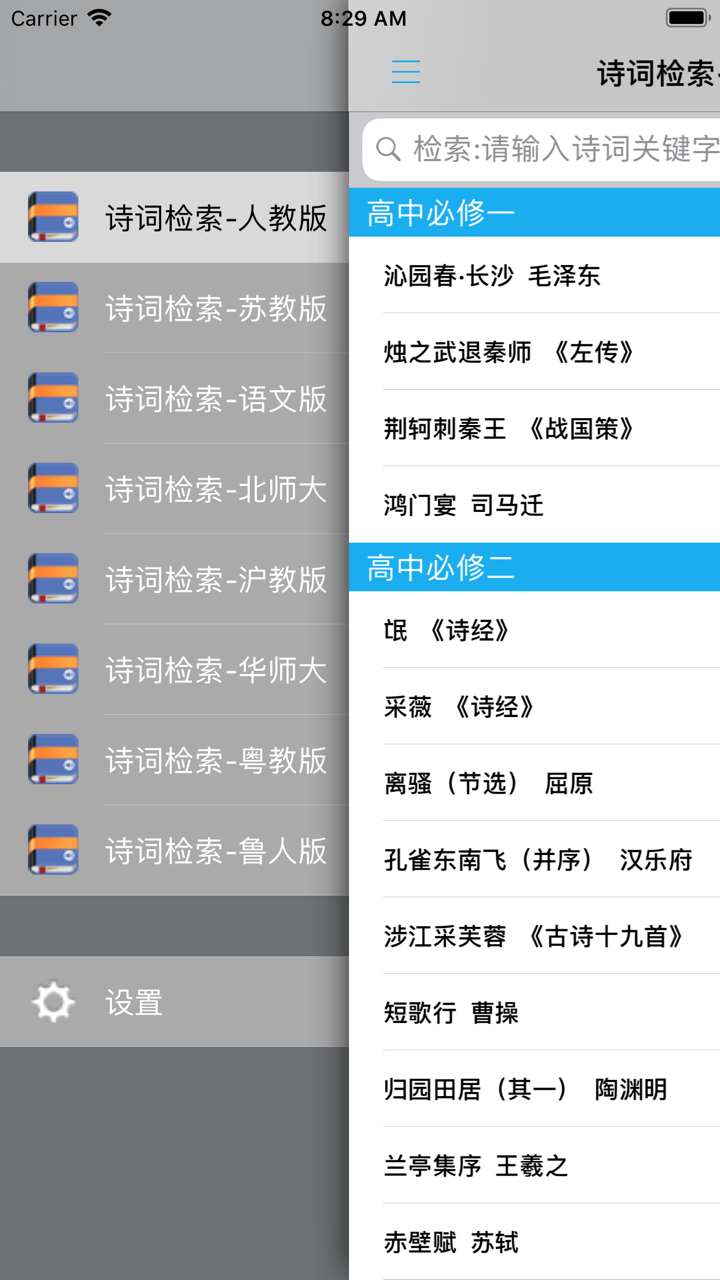Click the dictionary icon beside 诗词检索-沪教版

(x=52, y=577)
